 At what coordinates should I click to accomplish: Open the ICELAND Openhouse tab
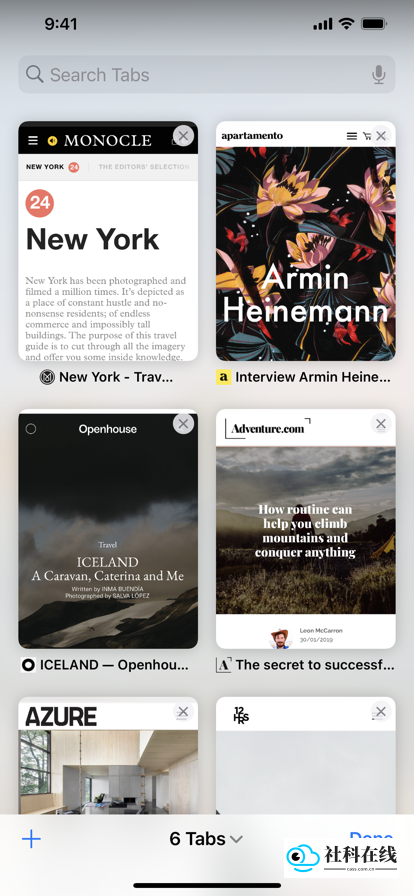108,529
